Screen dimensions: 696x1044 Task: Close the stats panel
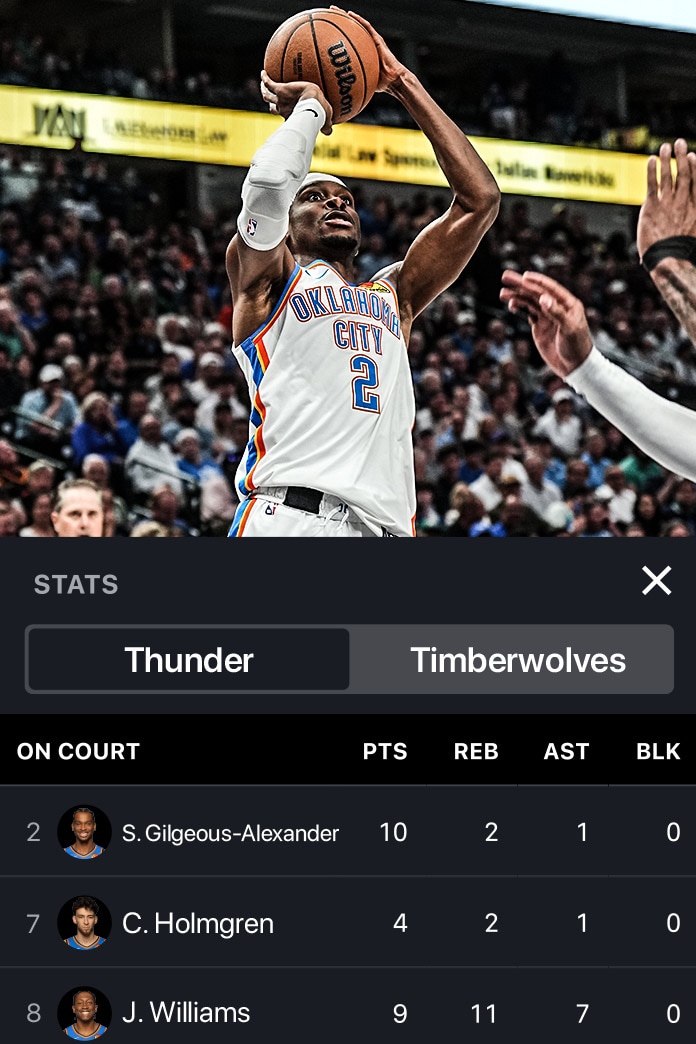(656, 580)
